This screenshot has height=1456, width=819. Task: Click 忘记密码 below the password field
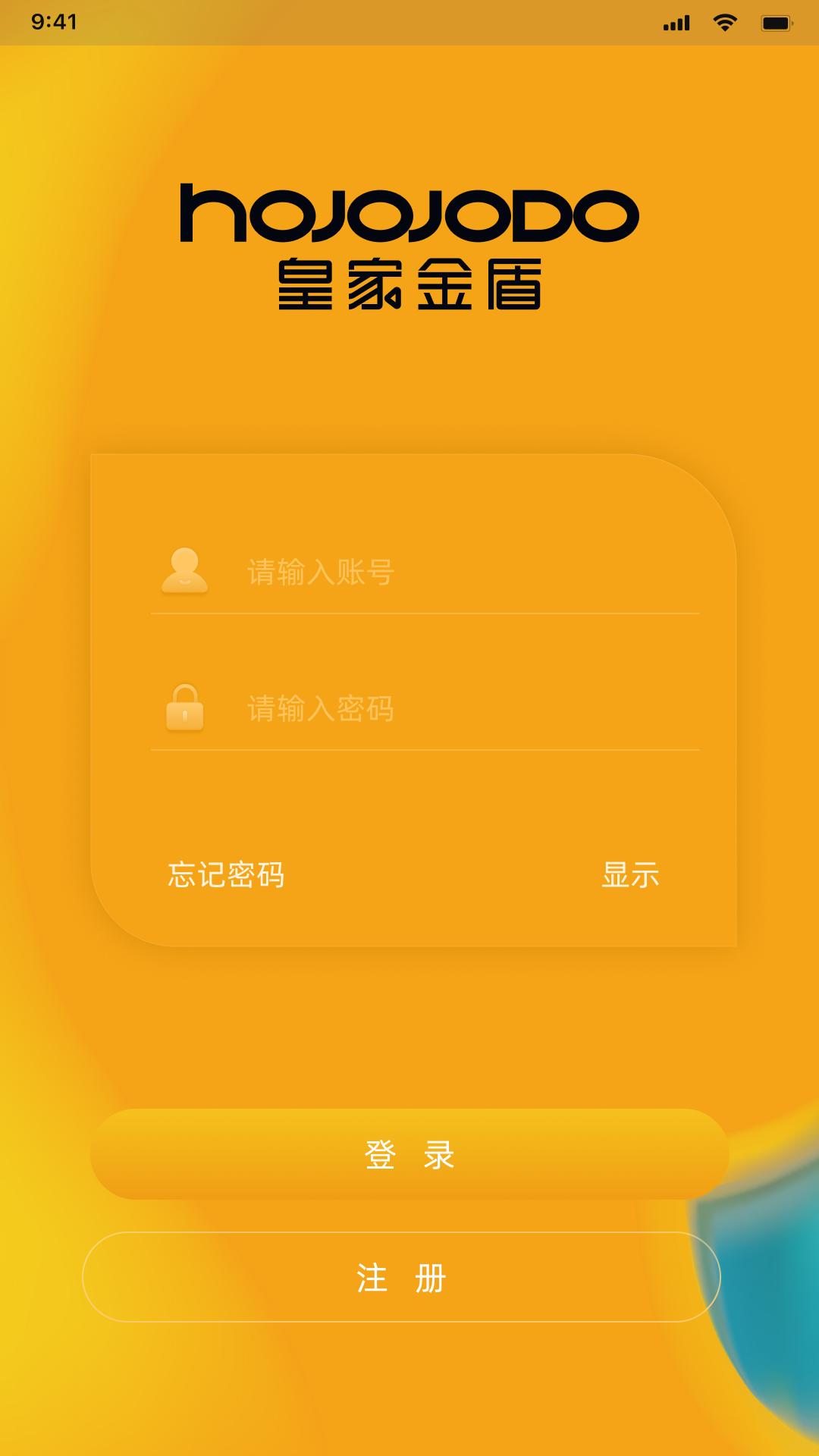click(x=226, y=876)
